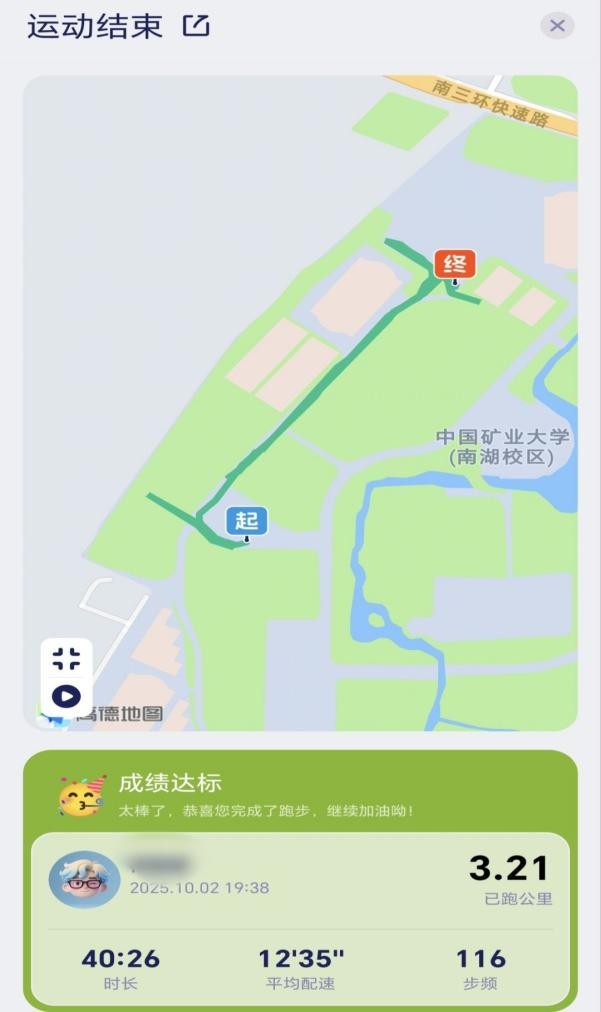Collapse the map view
The image size is (601, 1012).
pyautogui.click(x=66, y=659)
